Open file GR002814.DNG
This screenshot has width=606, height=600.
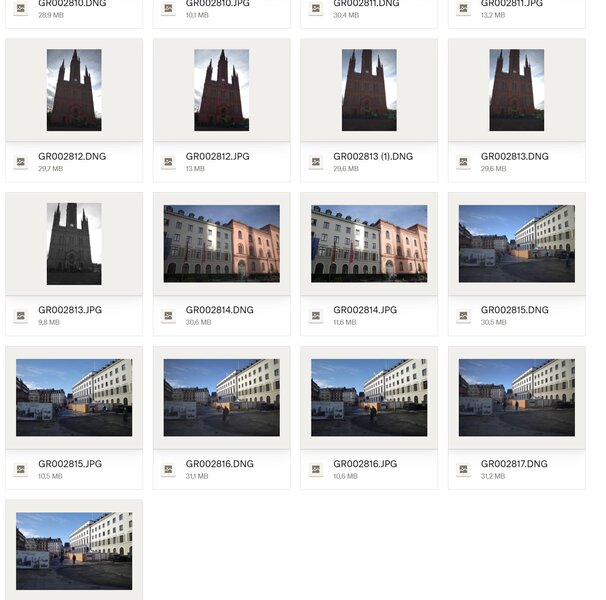(221, 244)
